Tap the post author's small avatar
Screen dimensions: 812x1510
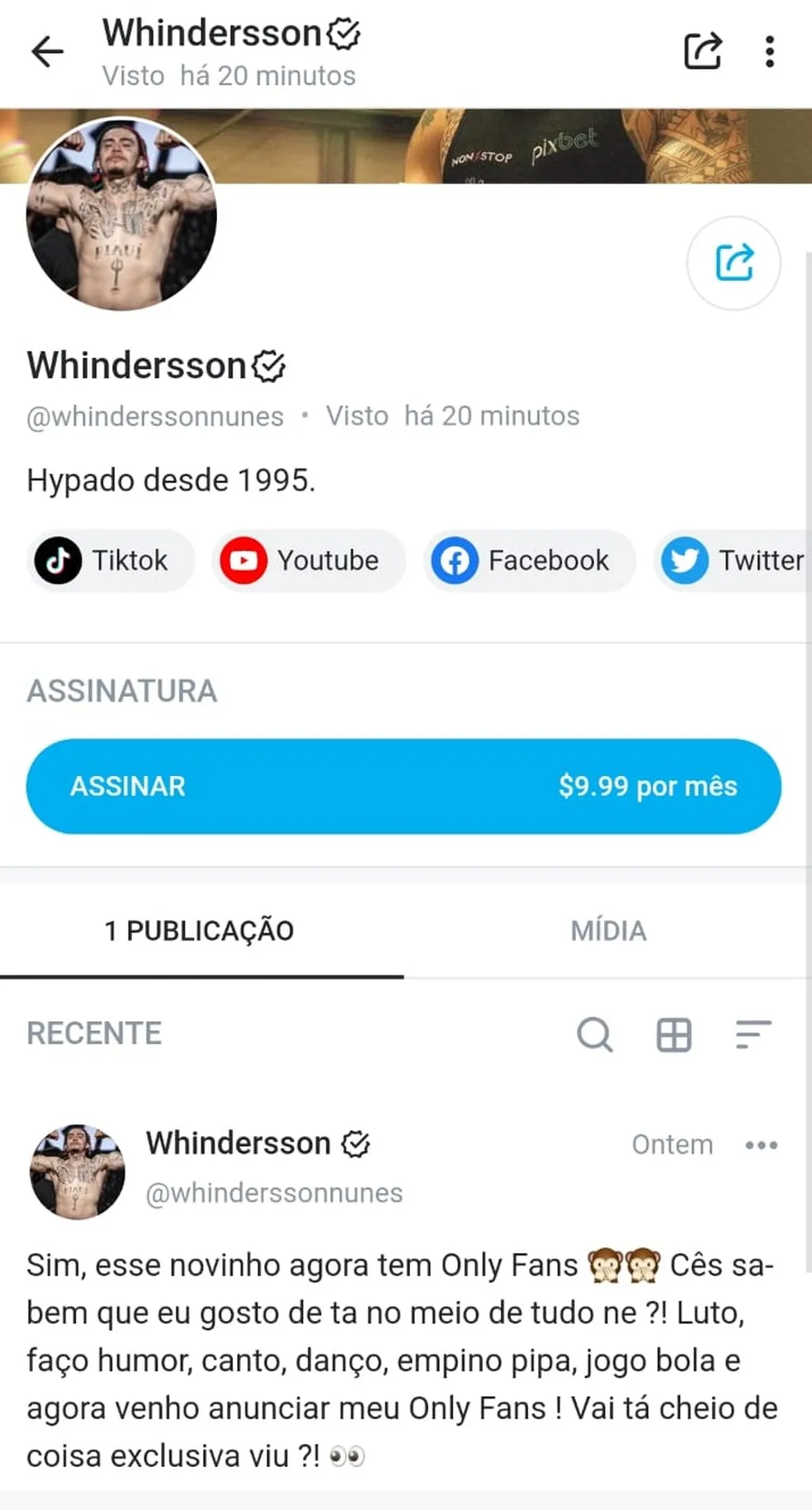(78, 1171)
